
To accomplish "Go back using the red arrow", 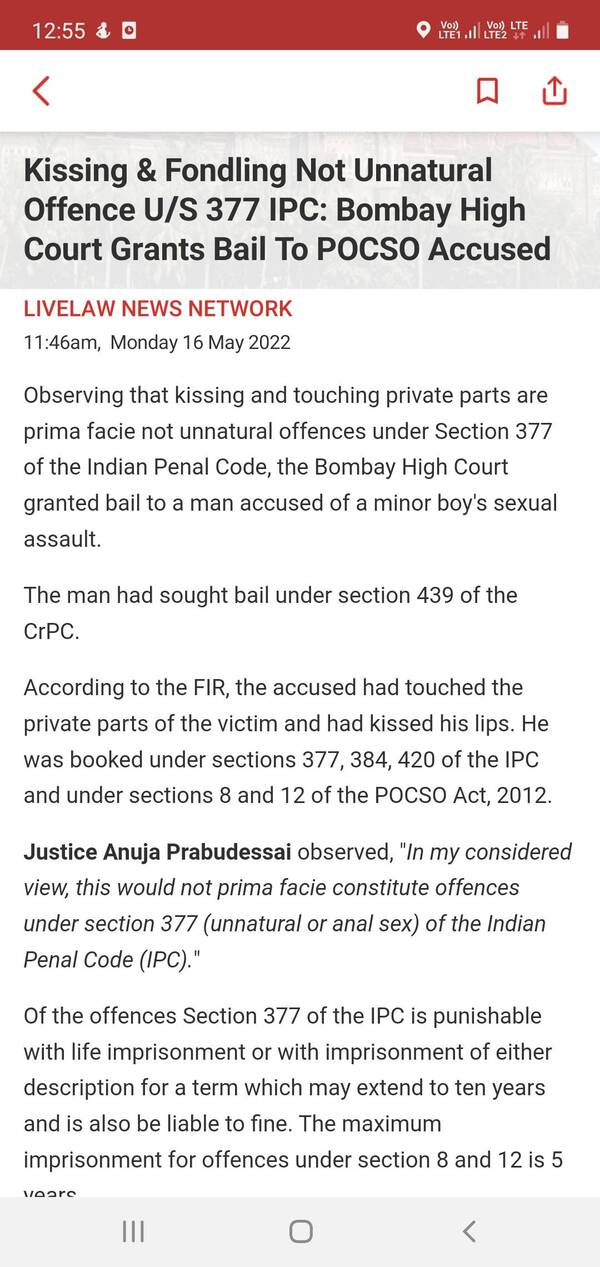I will click(x=41, y=91).
